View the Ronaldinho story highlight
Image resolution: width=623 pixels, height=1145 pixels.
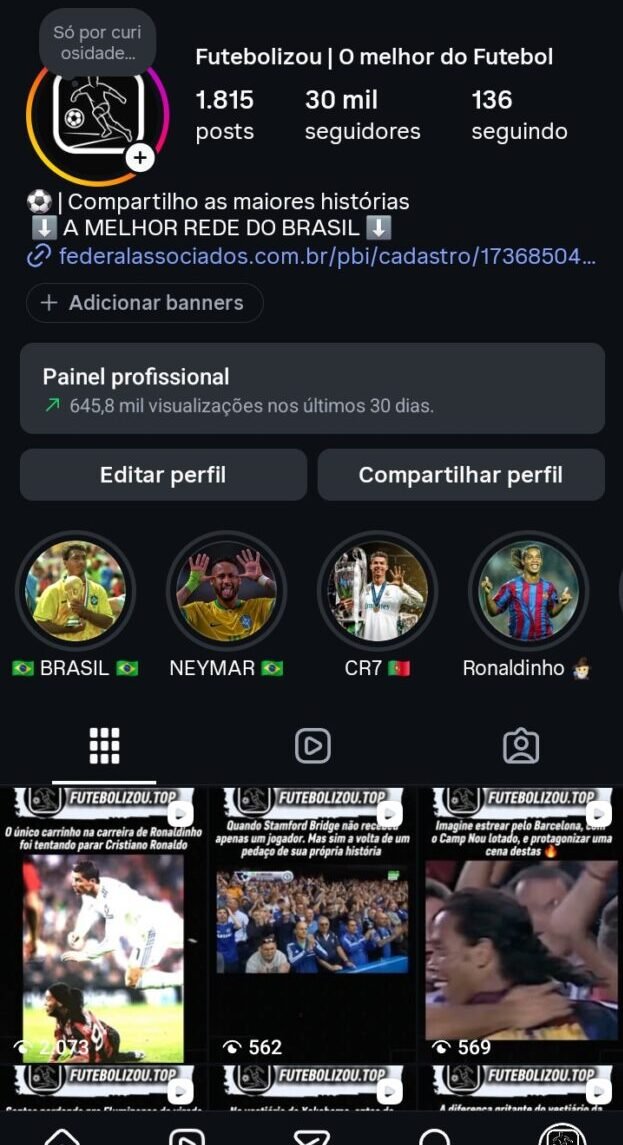point(527,591)
